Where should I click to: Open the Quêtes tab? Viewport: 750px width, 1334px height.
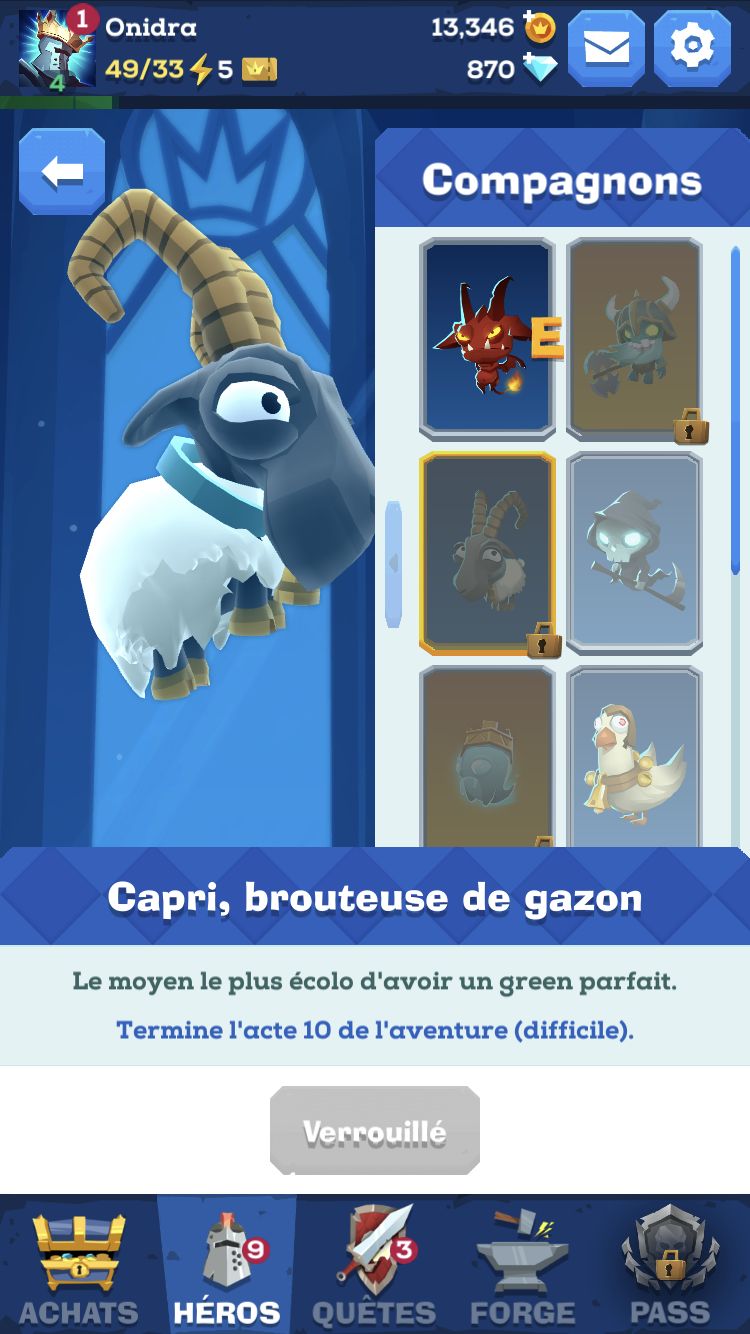375,1265
